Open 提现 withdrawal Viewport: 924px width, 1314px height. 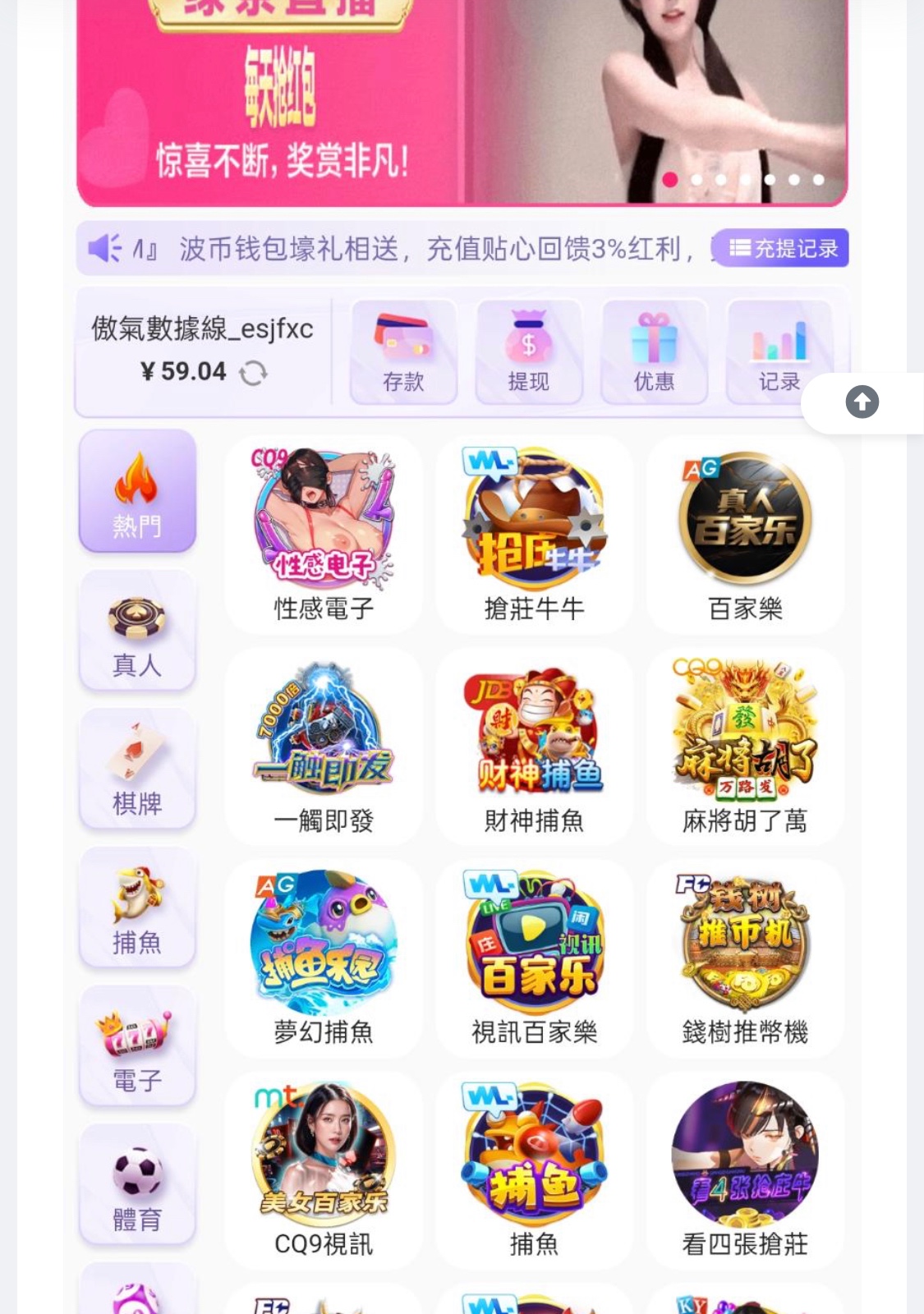[x=528, y=352]
